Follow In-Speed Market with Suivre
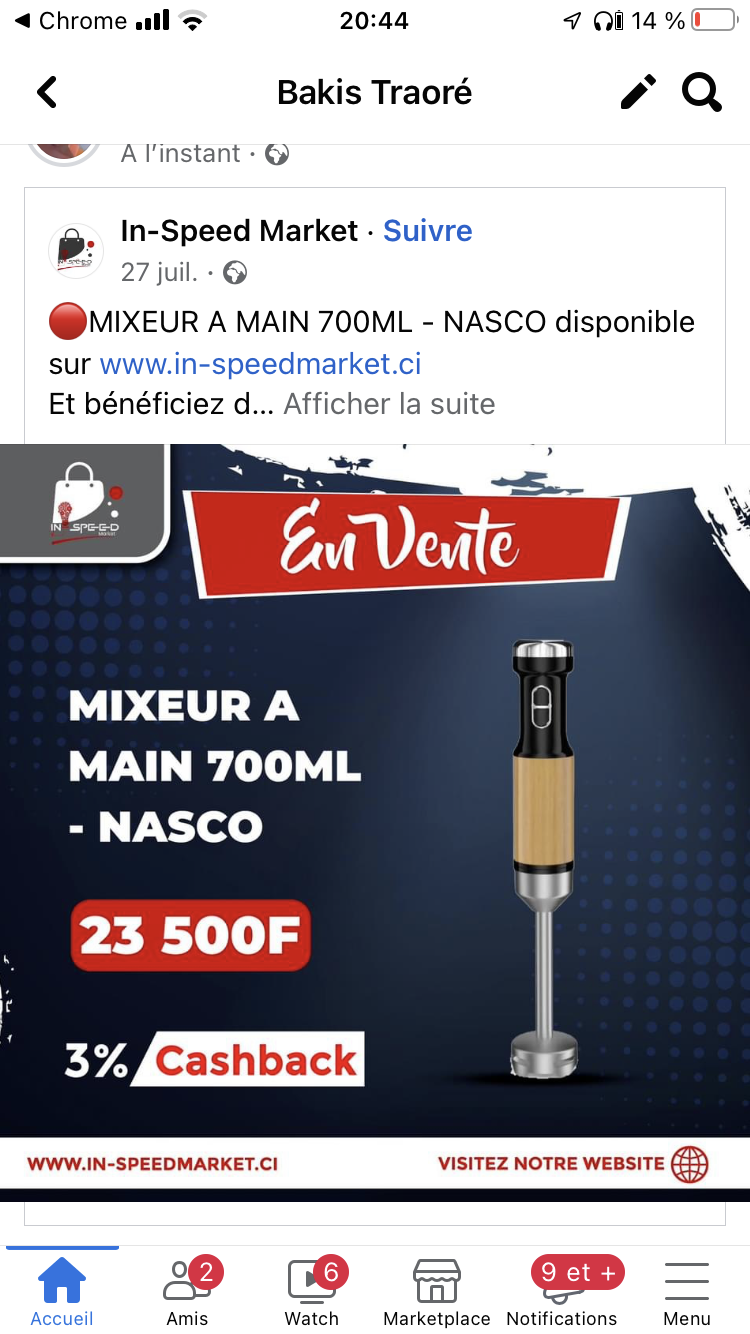 tap(428, 231)
